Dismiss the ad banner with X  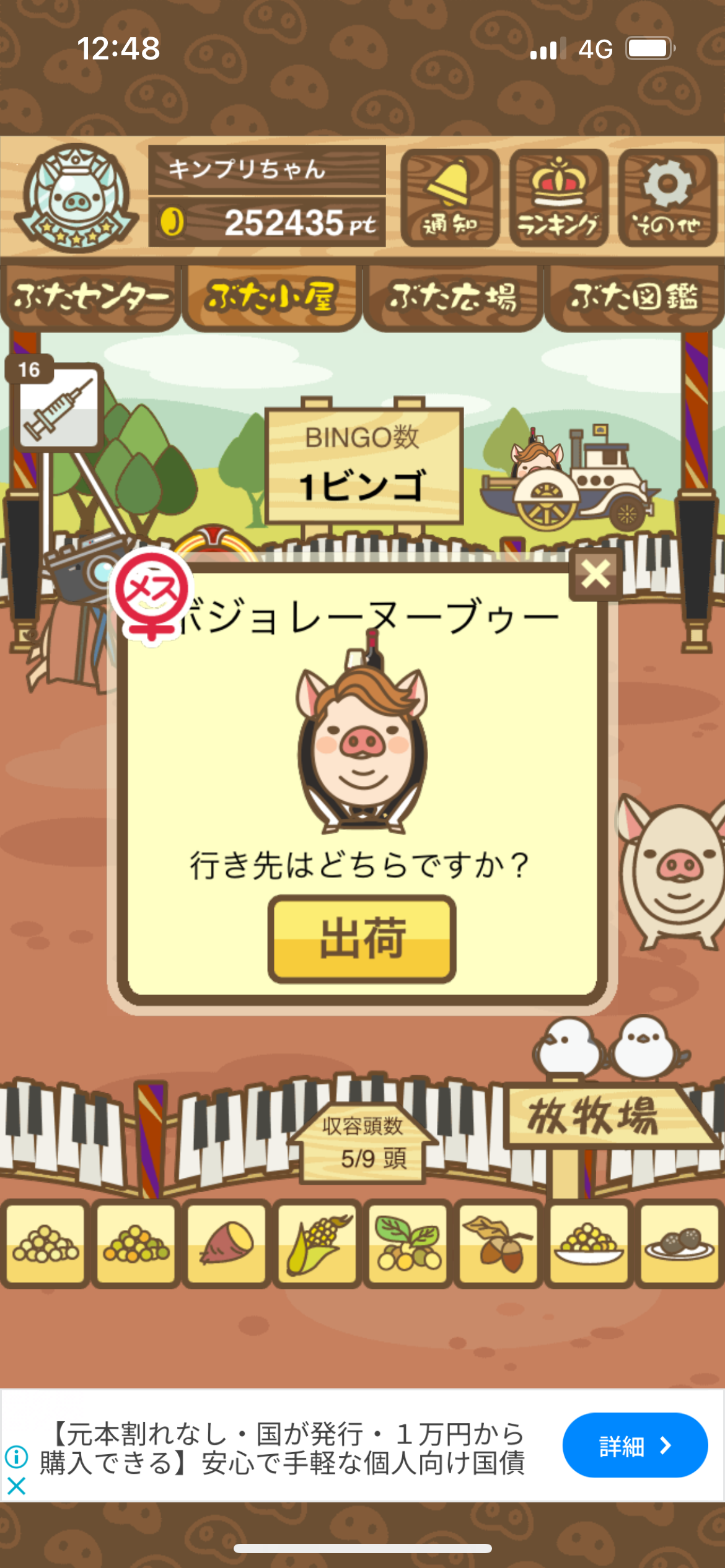tap(17, 1486)
